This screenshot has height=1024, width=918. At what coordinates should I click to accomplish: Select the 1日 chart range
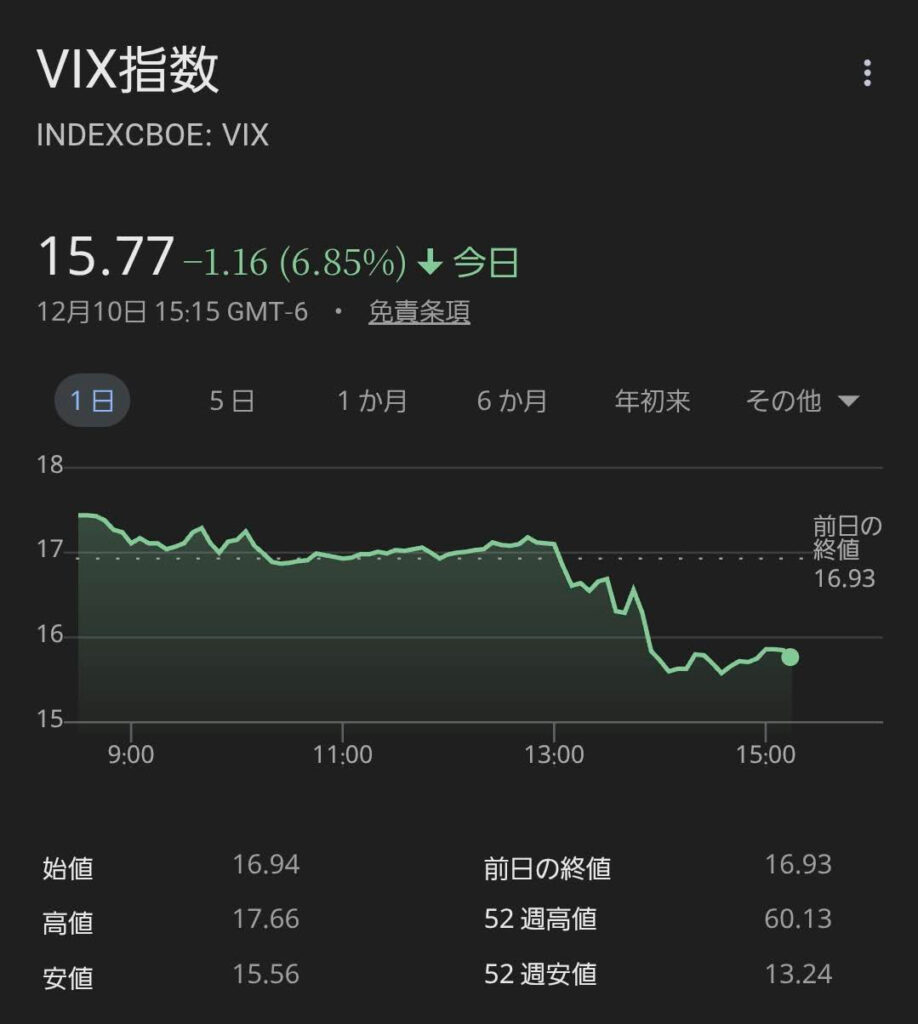tap(92, 402)
